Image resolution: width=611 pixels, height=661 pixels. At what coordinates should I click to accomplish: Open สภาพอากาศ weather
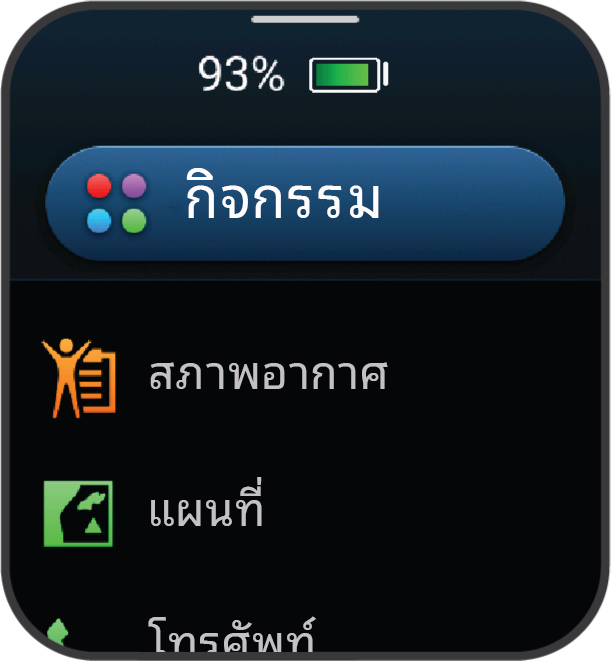pyautogui.click(x=268, y=376)
